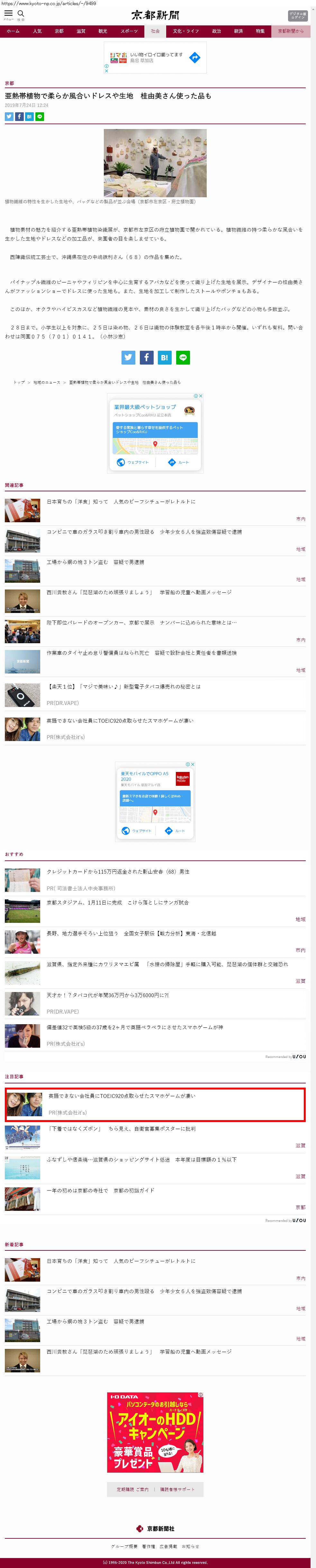Switch to the 滋賀 tab
Viewport: 316px width, 1568px height.
click(81, 31)
